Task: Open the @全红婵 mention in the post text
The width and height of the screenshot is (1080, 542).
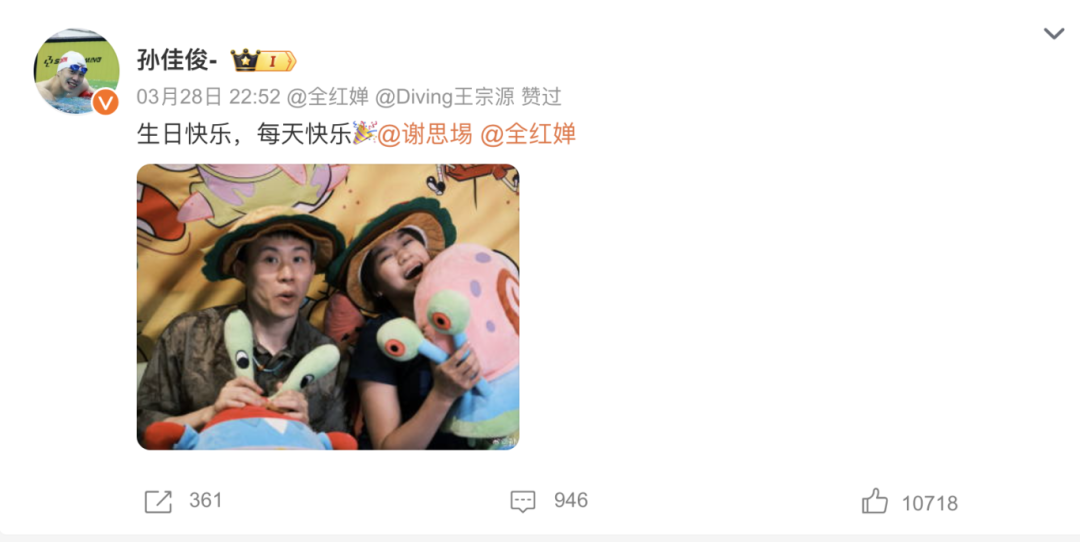Action: [529, 134]
